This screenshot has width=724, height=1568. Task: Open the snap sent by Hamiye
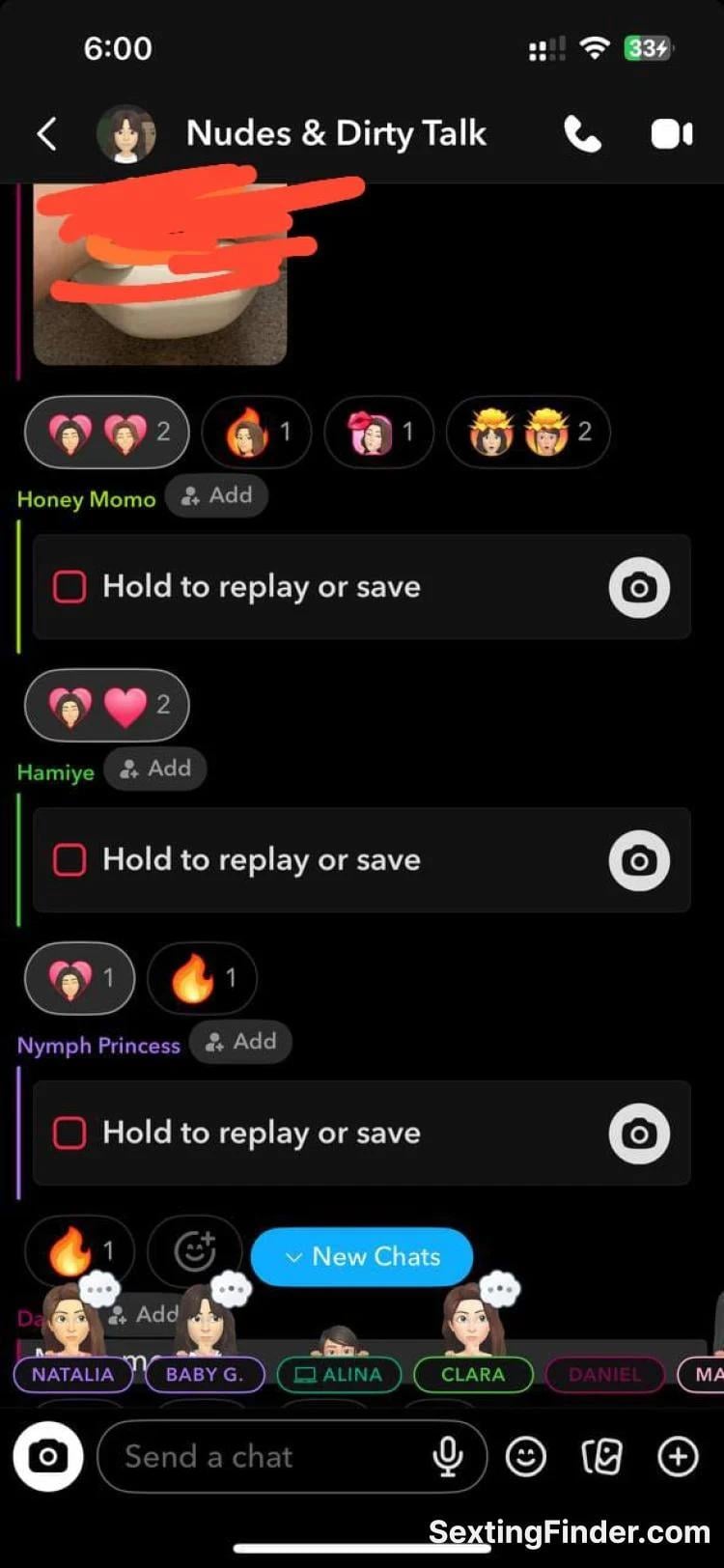pyautogui.click(x=290, y=860)
